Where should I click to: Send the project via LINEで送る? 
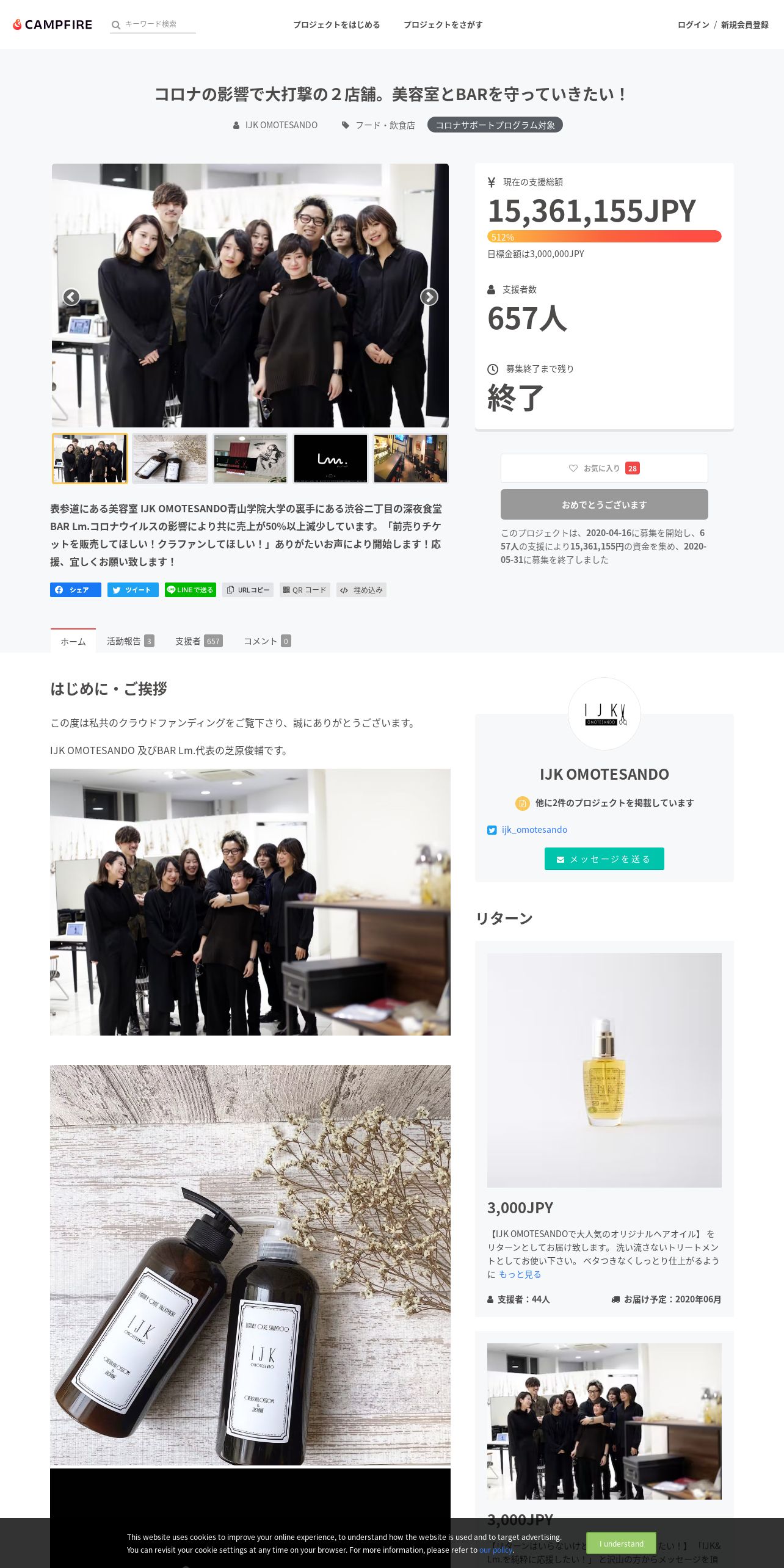191,590
